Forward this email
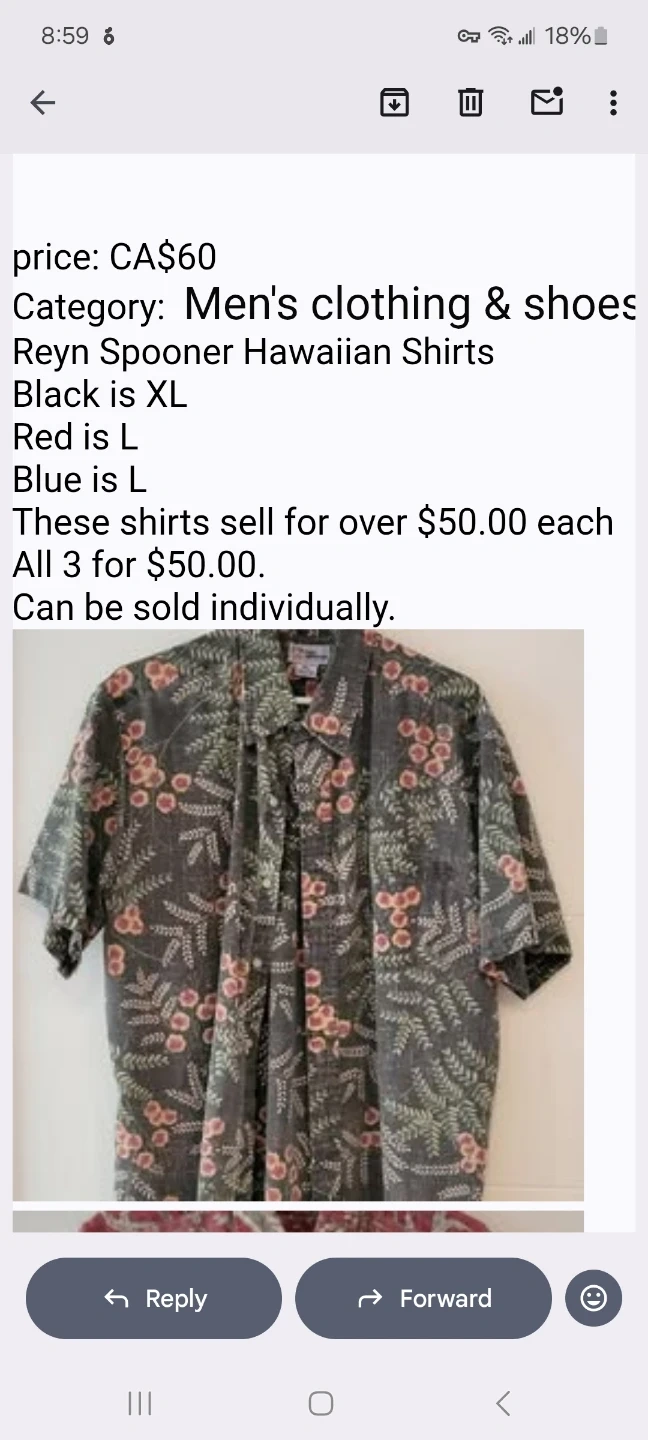Screen dimensions: 648x1440 (423, 1298)
